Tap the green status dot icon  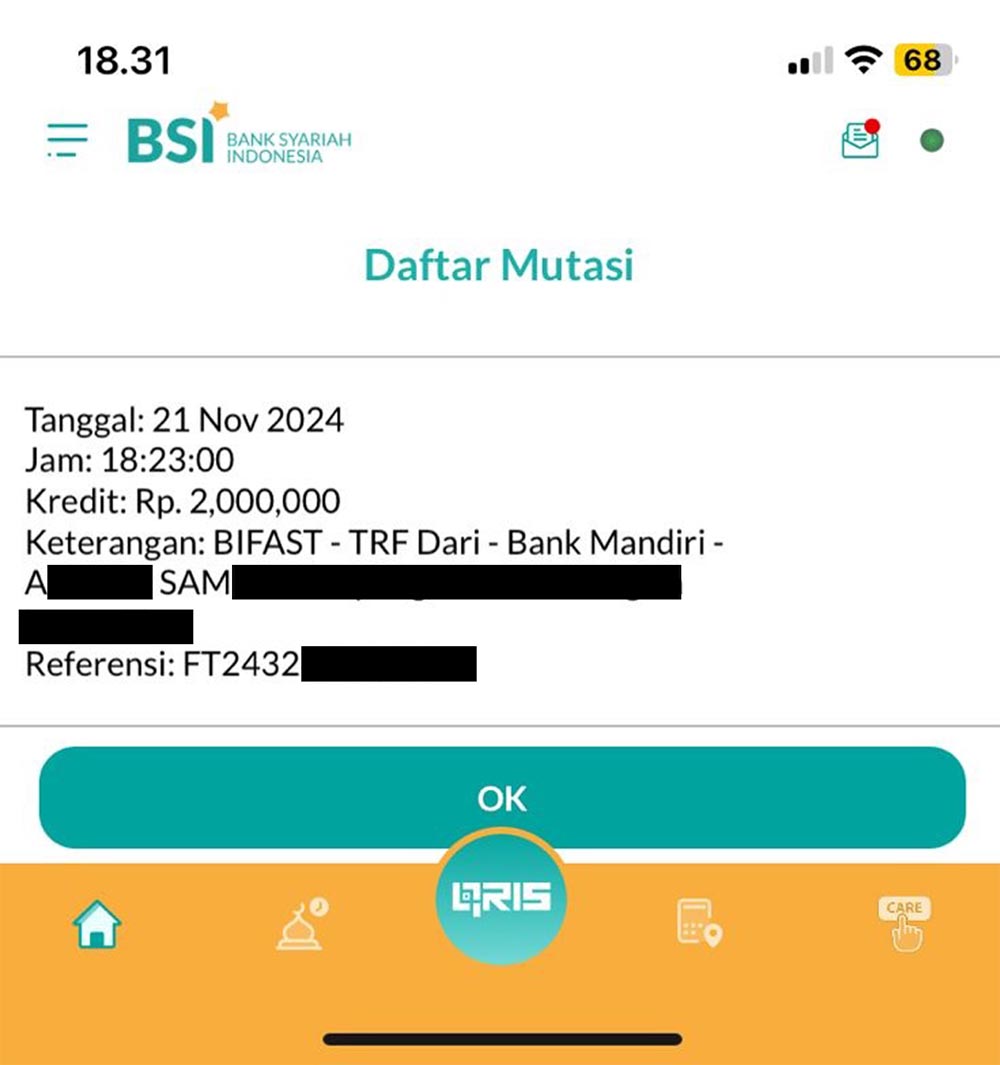tap(932, 141)
